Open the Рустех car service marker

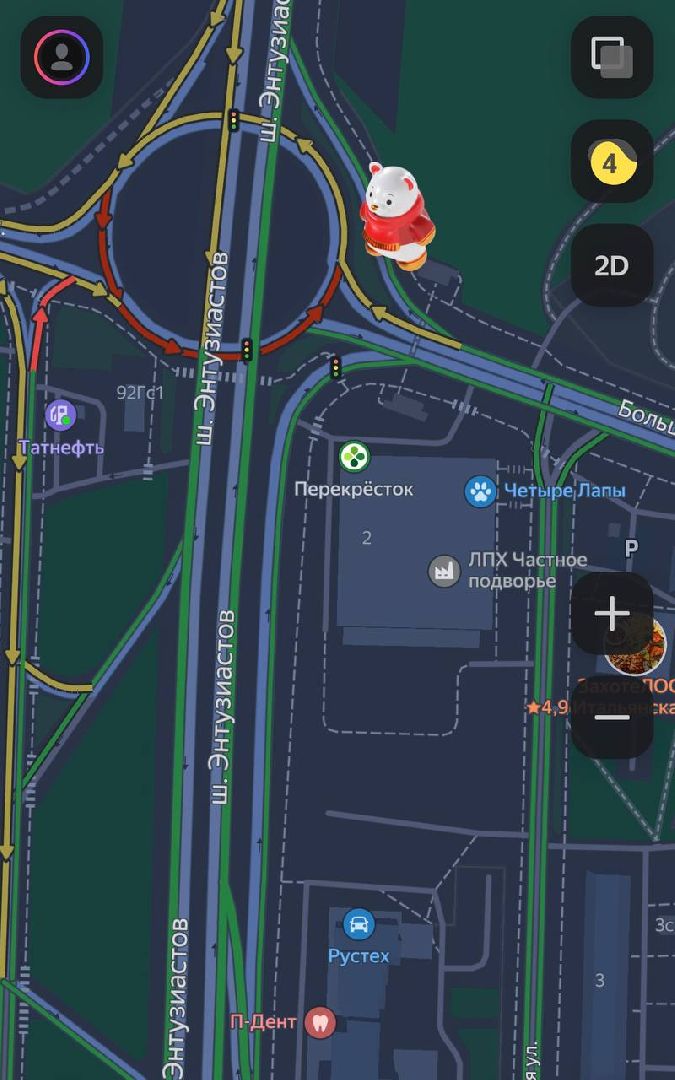pos(358,924)
